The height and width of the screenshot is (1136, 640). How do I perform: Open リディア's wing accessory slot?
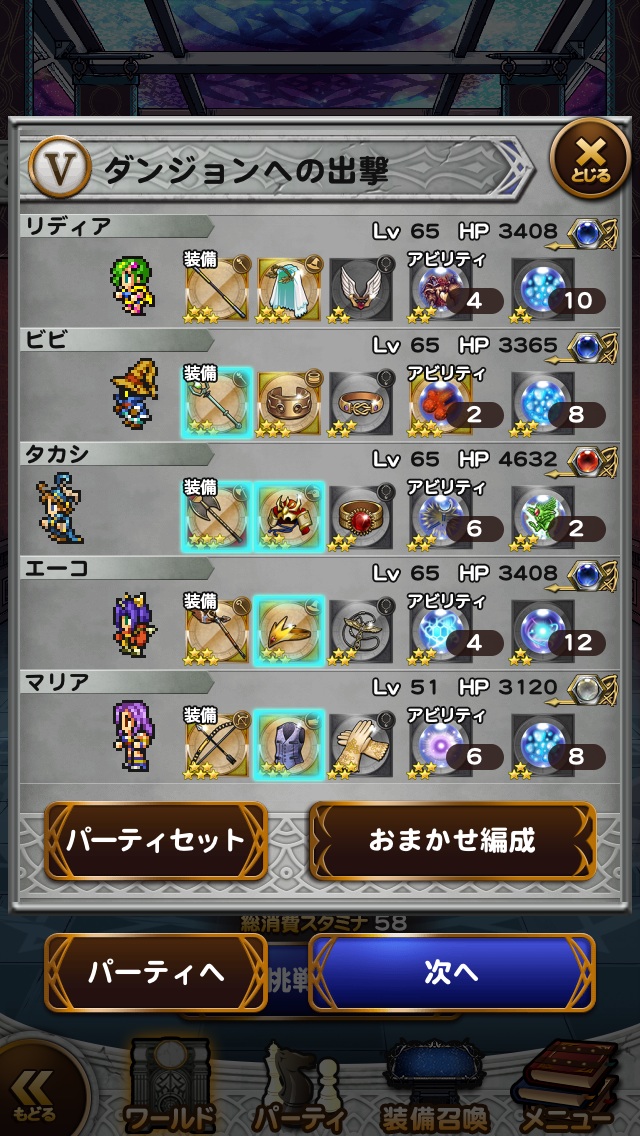pos(361,288)
